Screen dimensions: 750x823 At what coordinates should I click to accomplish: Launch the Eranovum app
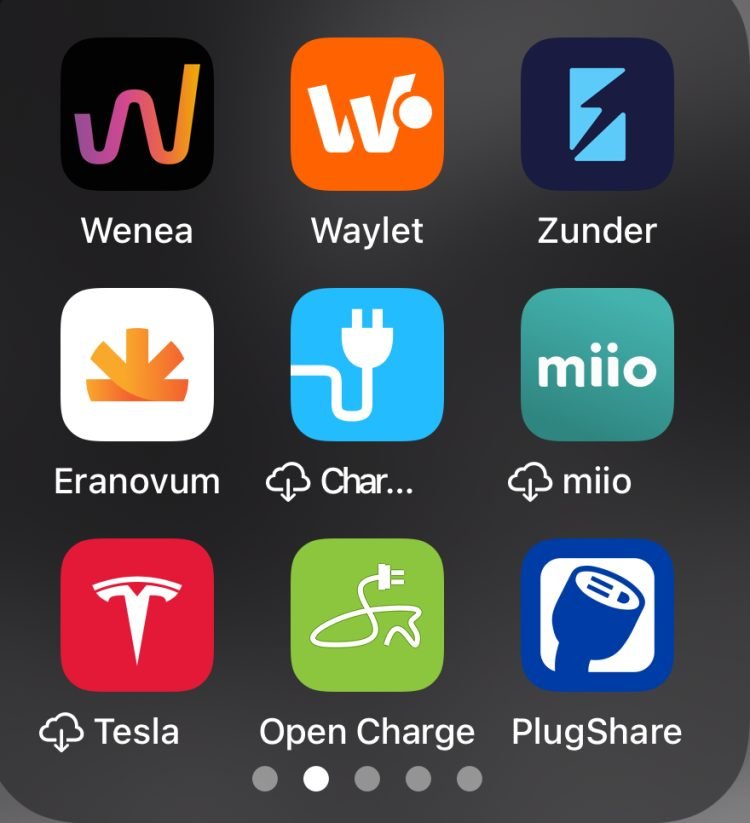(137, 364)
